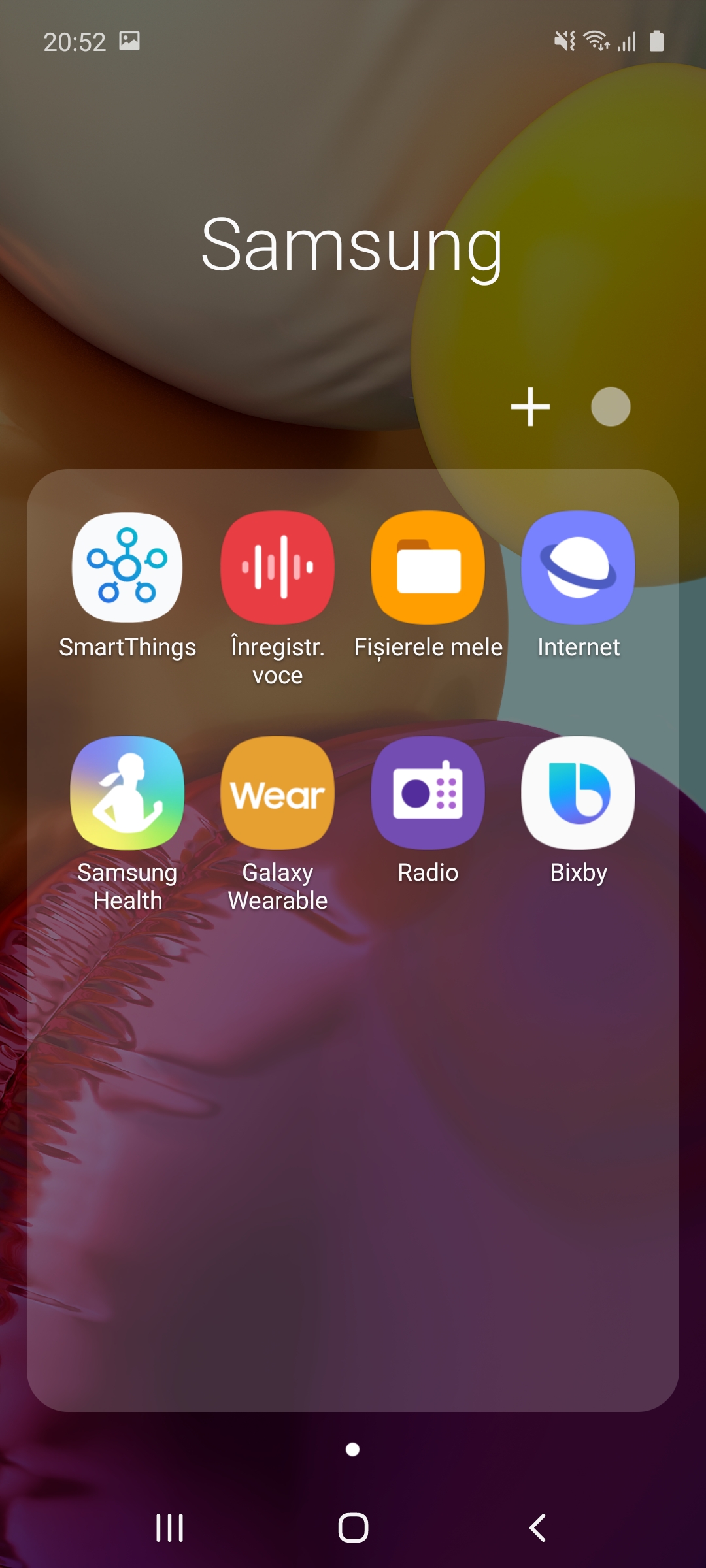Viewport: 706px width, 1568px height.
Task: Go back with the navigation bar arrow
Action: [537, 1527]
